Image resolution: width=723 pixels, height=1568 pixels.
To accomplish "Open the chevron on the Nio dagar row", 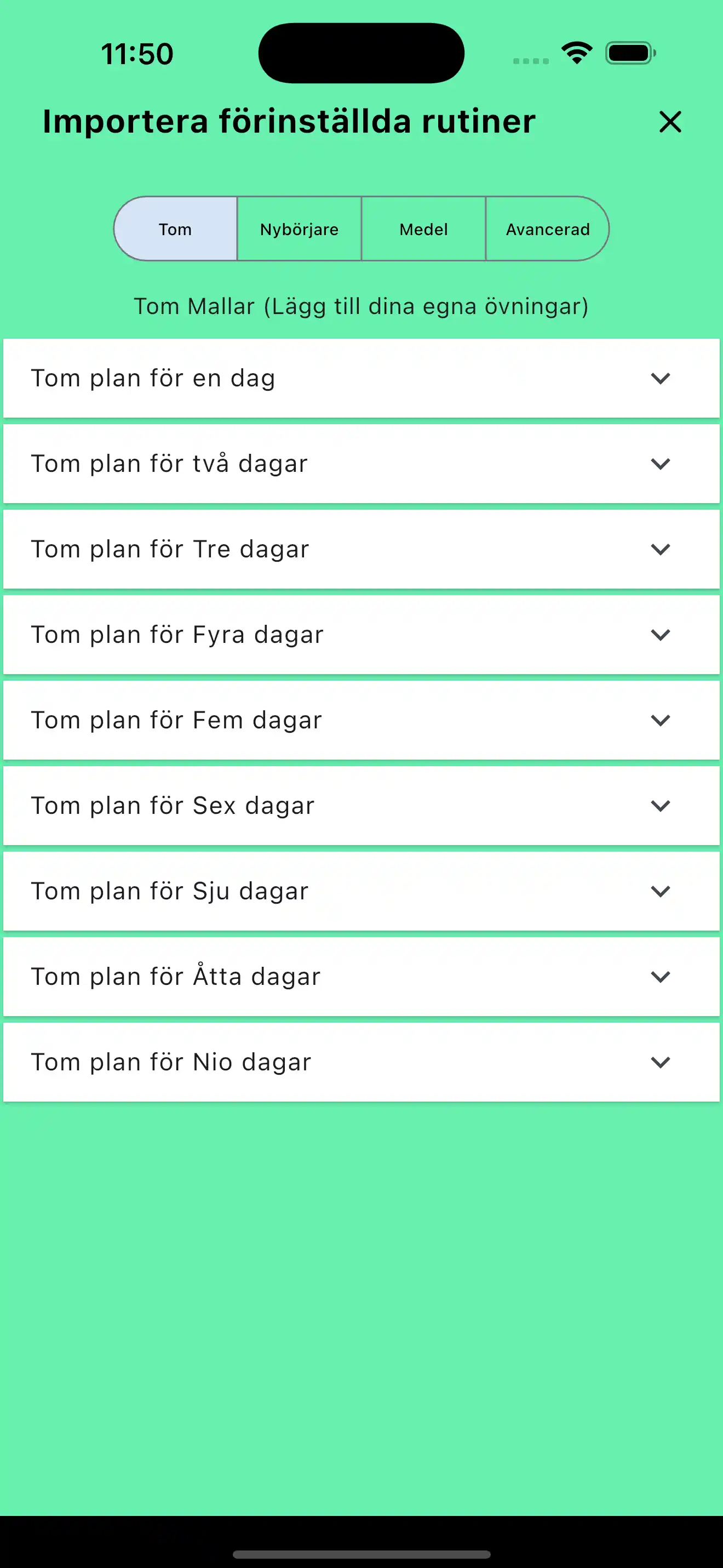I will tap(661, 1062).
